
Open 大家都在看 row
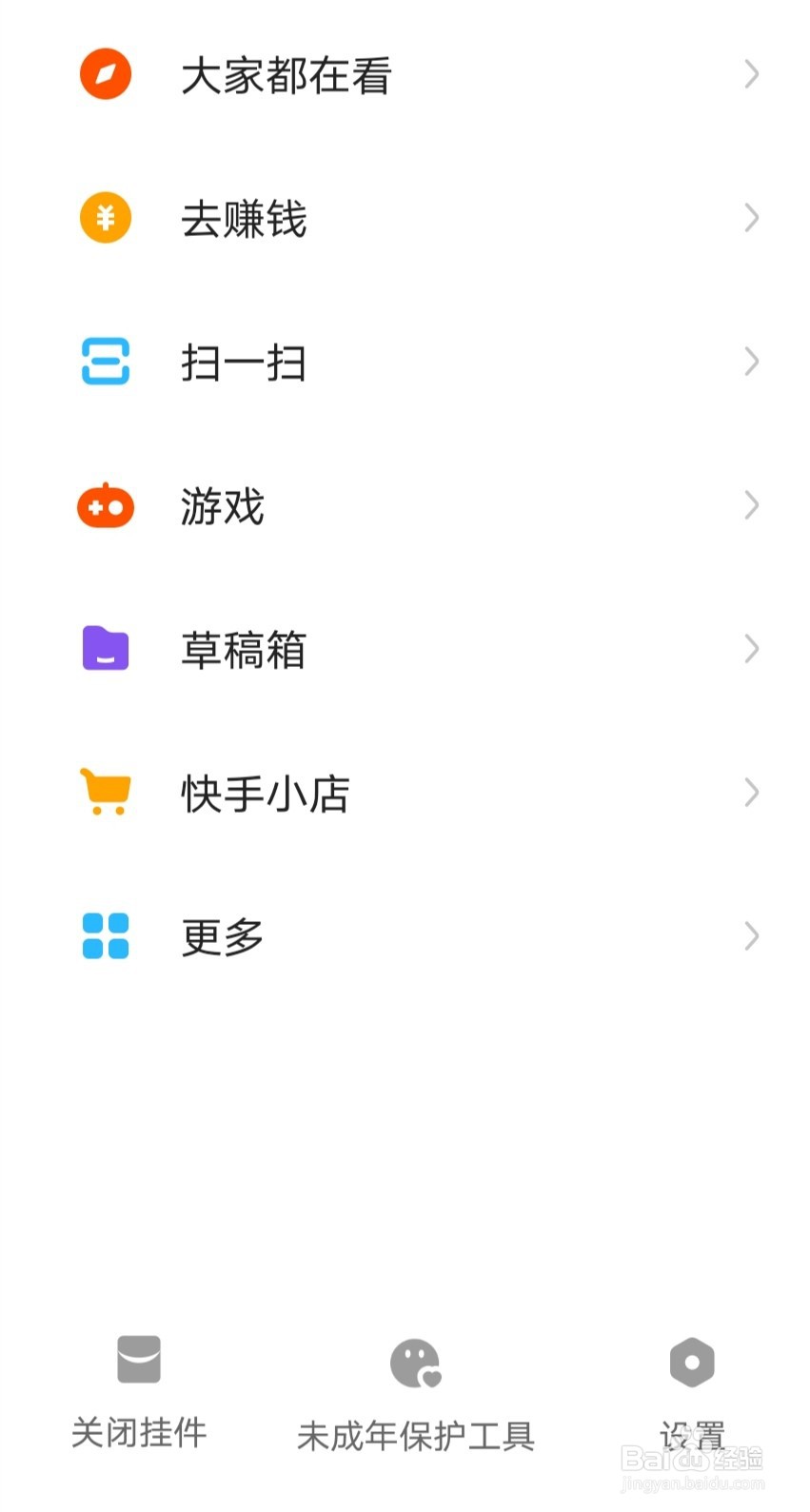coord(405,74)
